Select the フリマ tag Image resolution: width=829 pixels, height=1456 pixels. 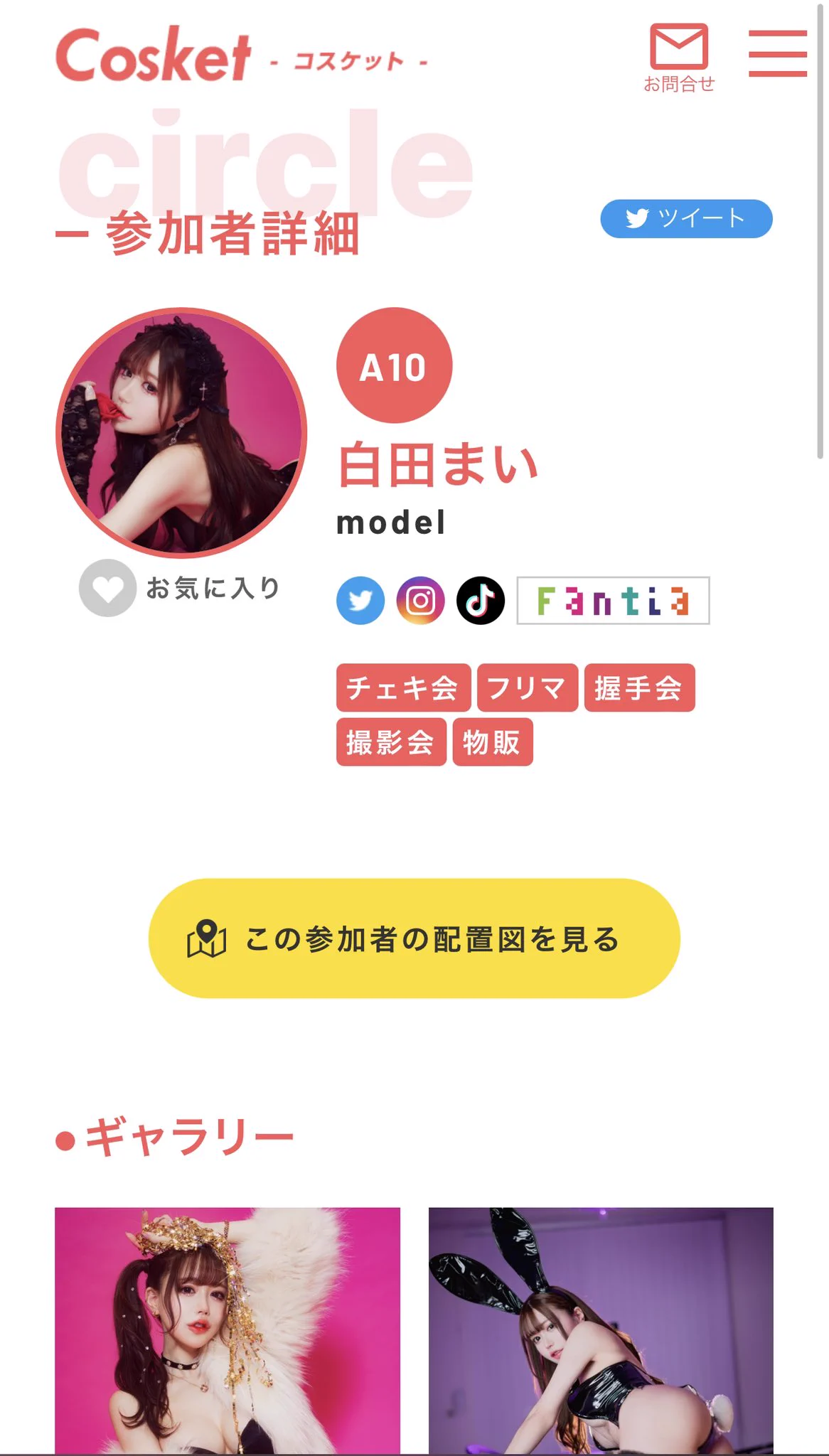pos(527,687)
